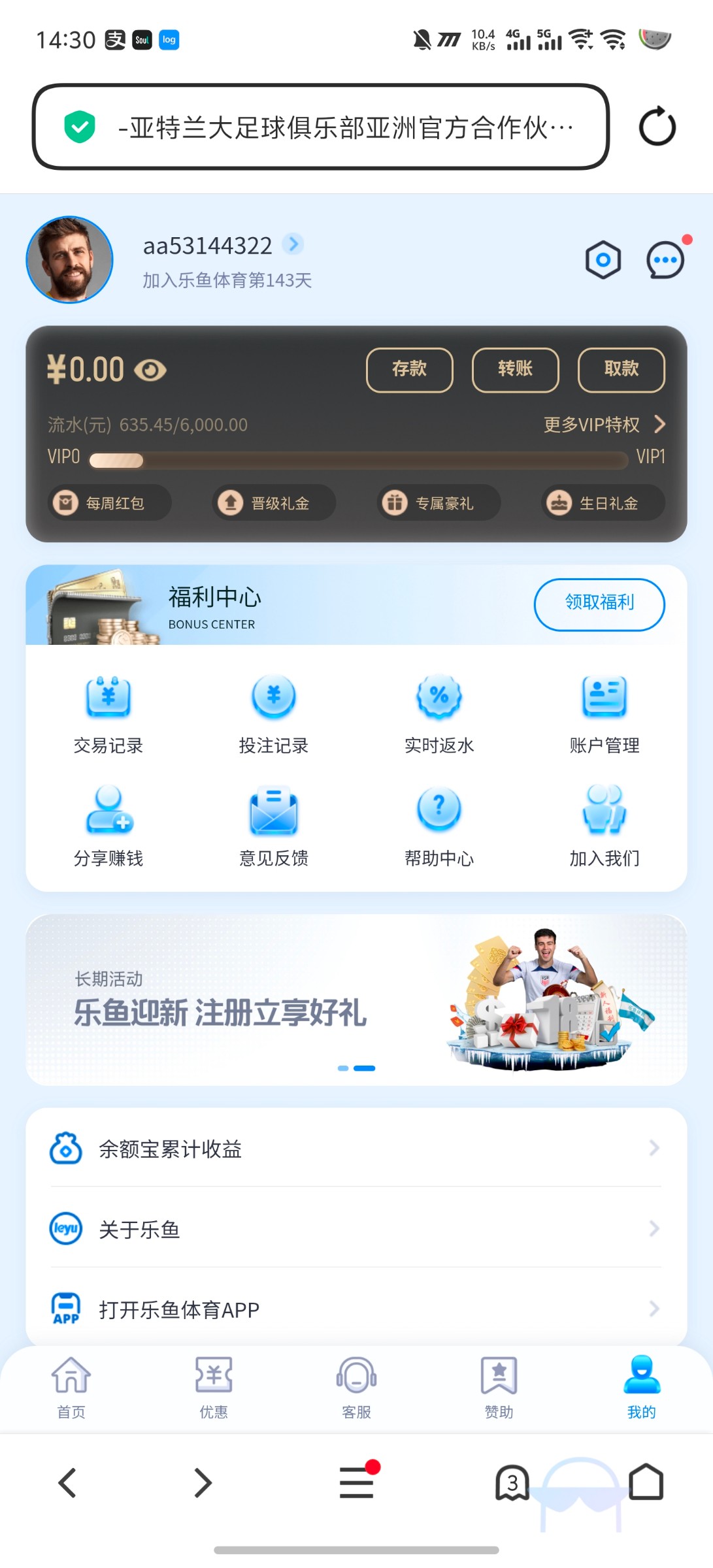Open the 关于乐鱼 row
This screenshot has height=1568, width=713.
coord(356,1229)
